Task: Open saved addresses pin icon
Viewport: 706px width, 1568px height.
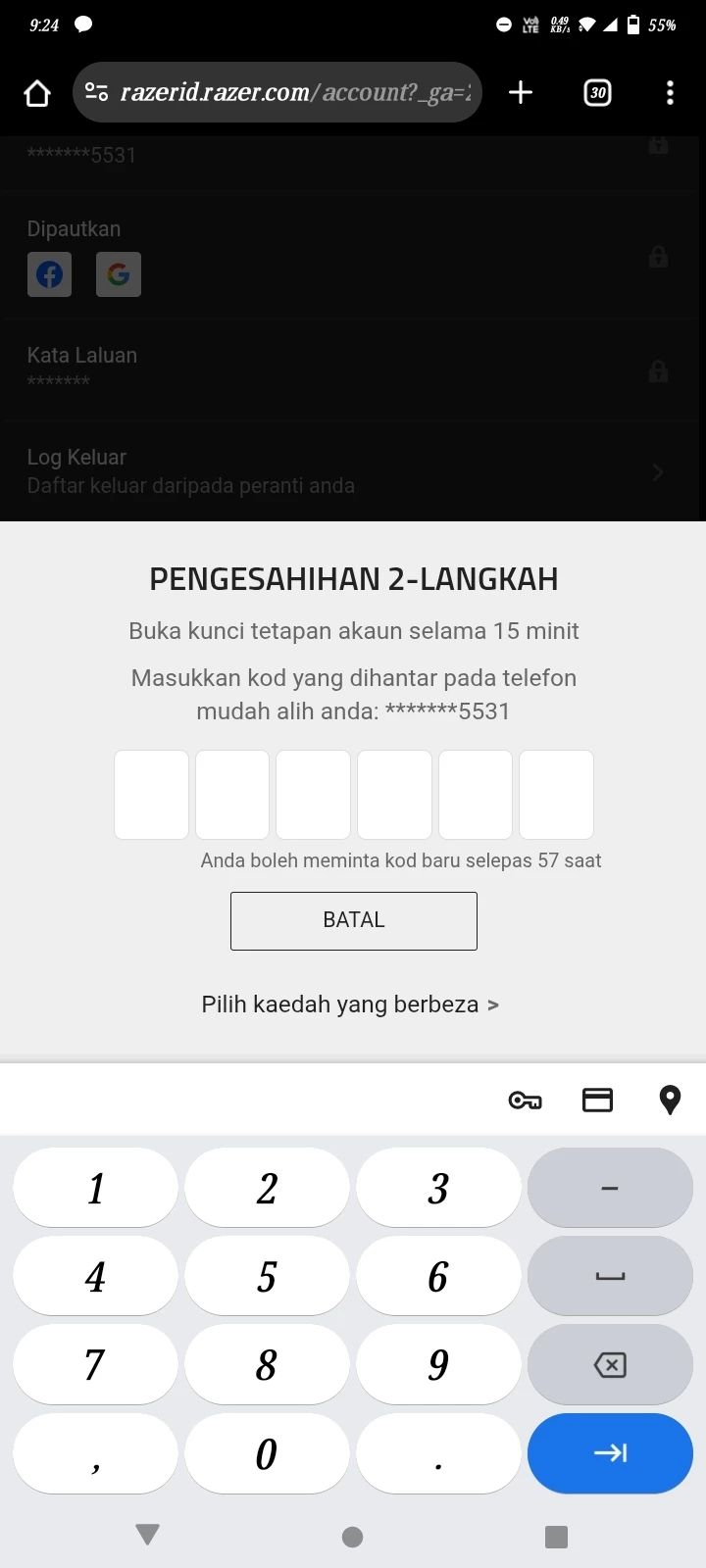Action: point(670,1101)
